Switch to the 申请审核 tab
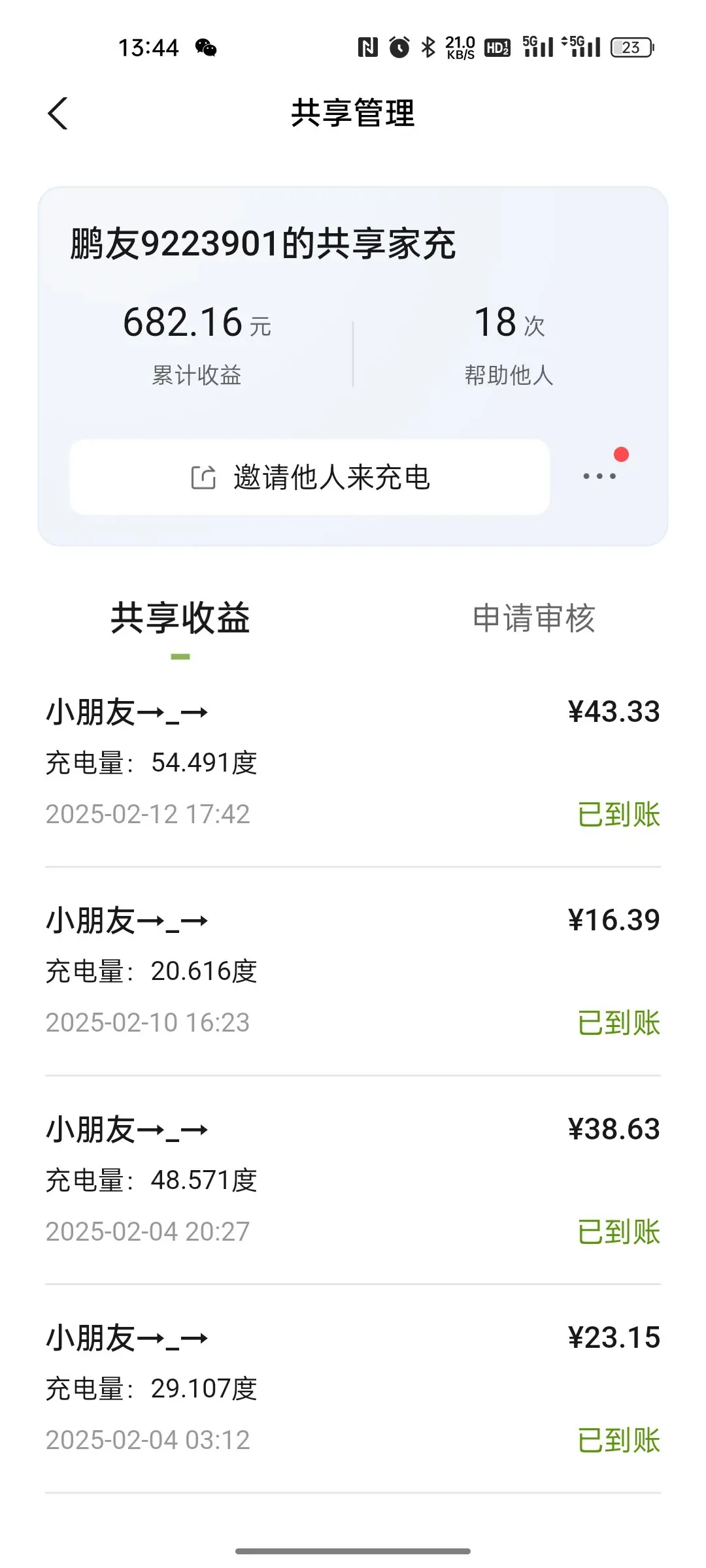 click(x=533, y=618)
